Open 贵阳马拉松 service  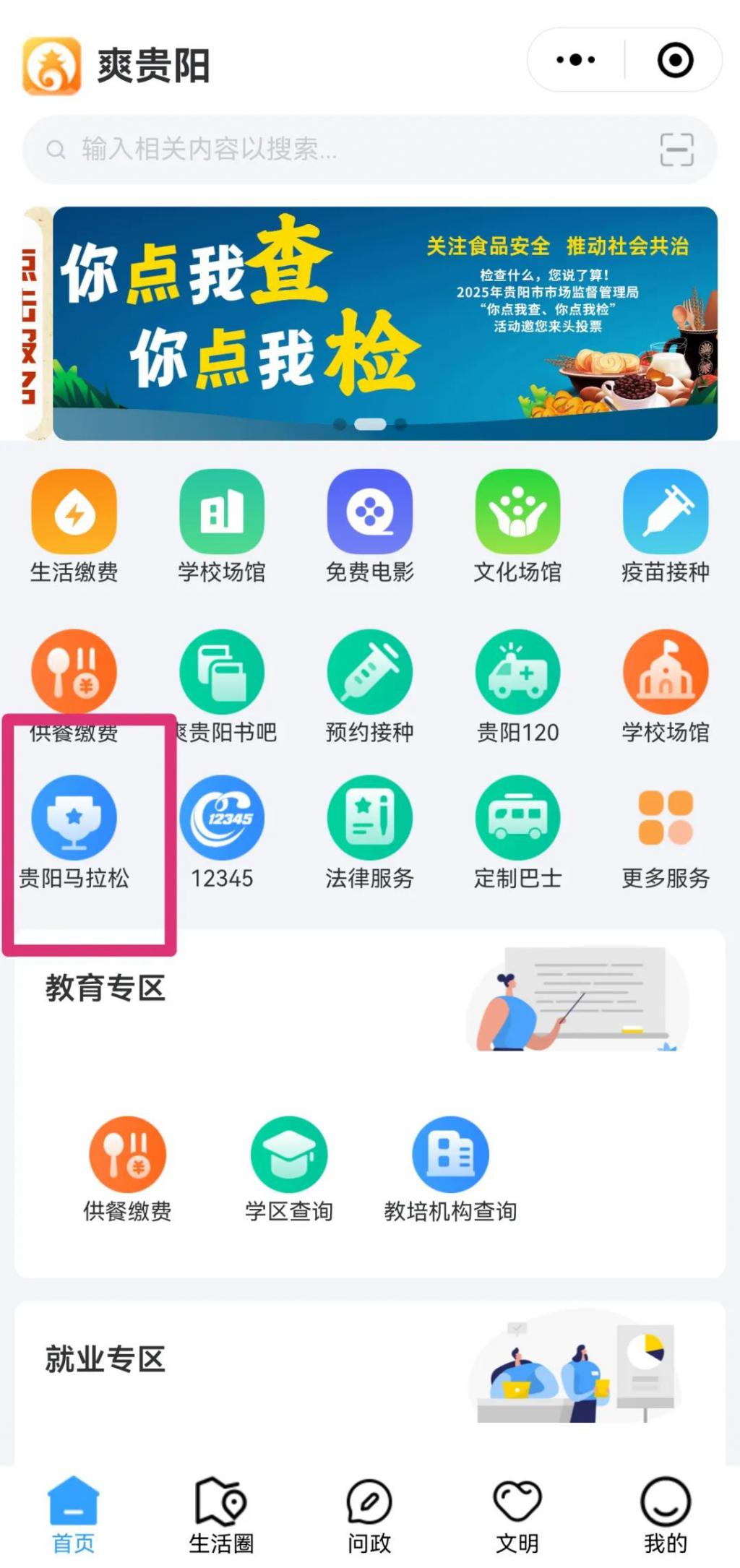74,832
